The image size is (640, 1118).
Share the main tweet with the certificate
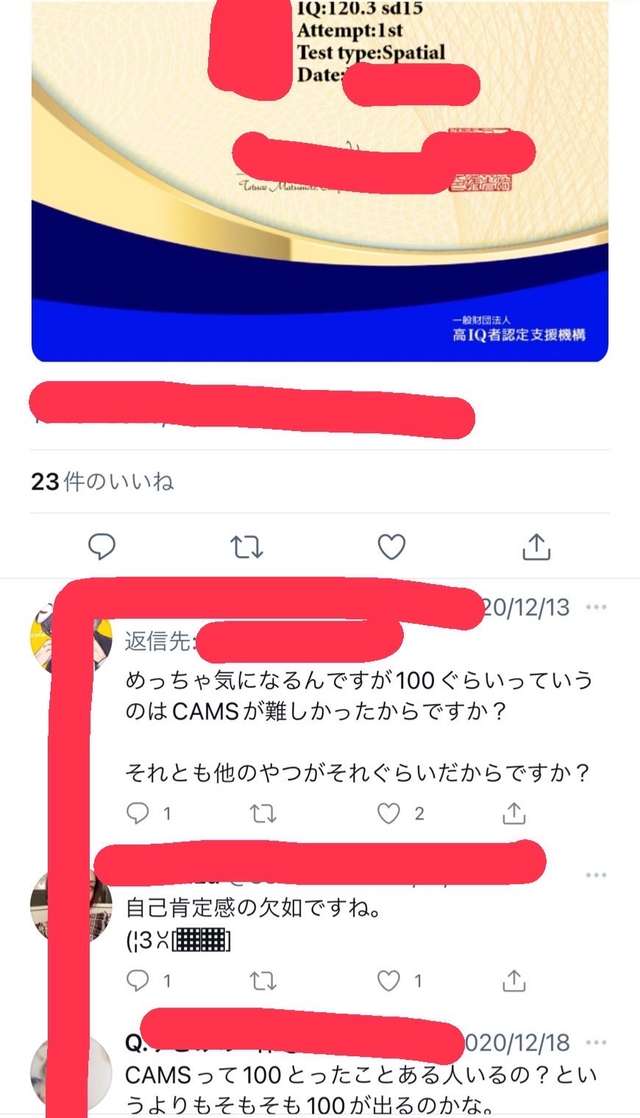[x=536, y=546]
